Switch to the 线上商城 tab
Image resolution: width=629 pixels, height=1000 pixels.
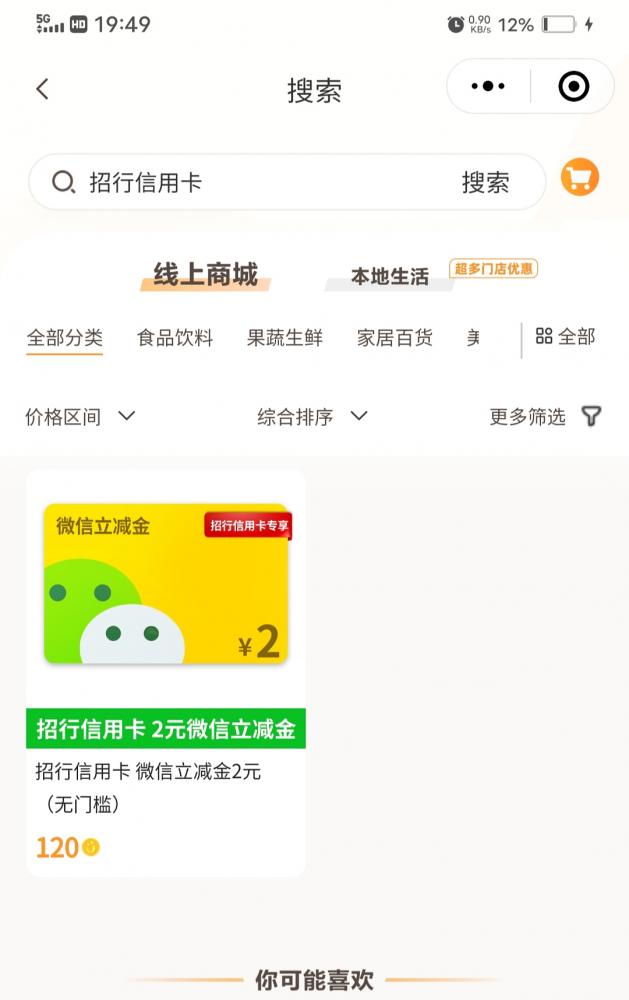click(205, 274)
